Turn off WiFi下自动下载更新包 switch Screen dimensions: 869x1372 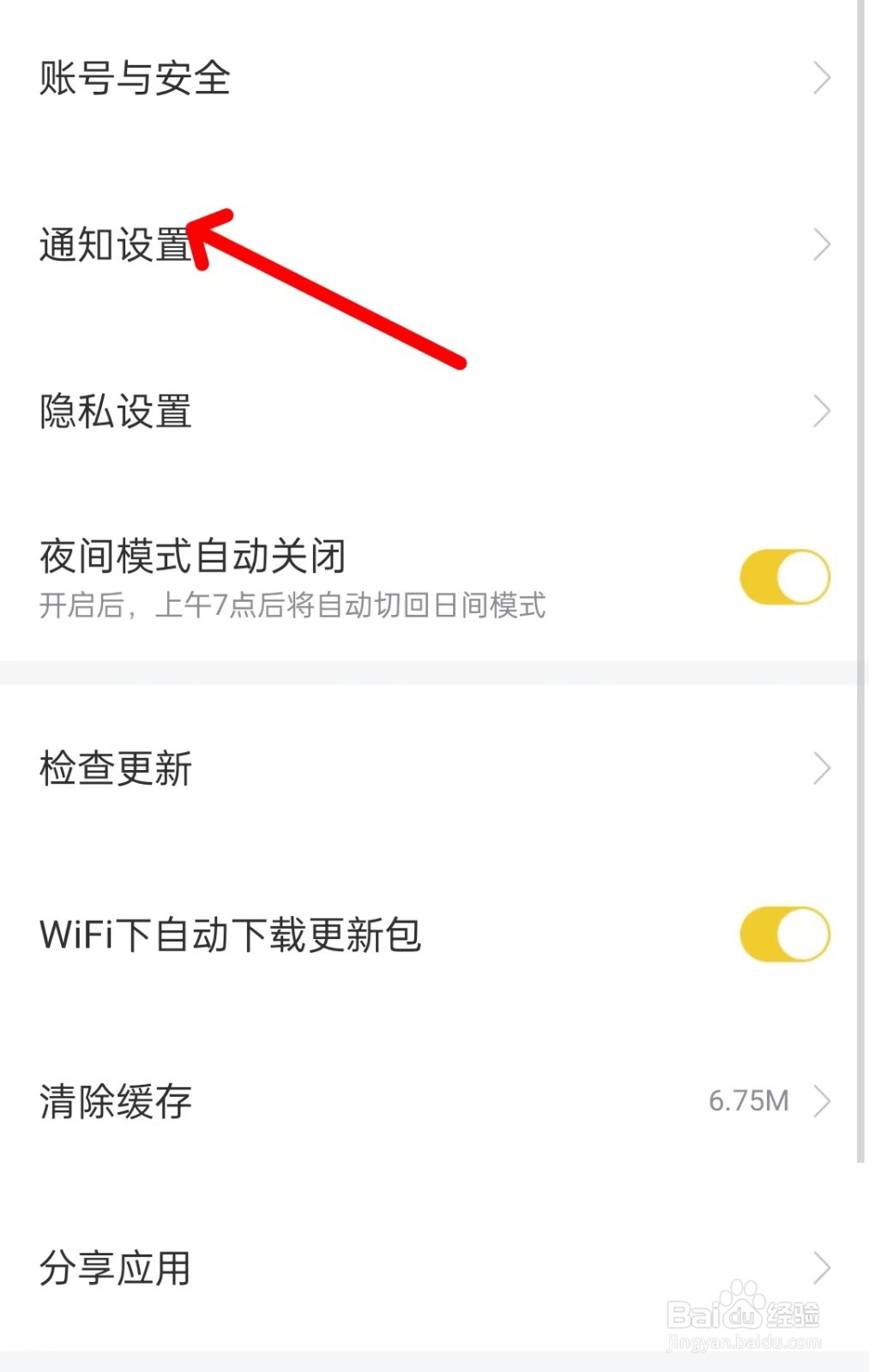coord(782,934)
